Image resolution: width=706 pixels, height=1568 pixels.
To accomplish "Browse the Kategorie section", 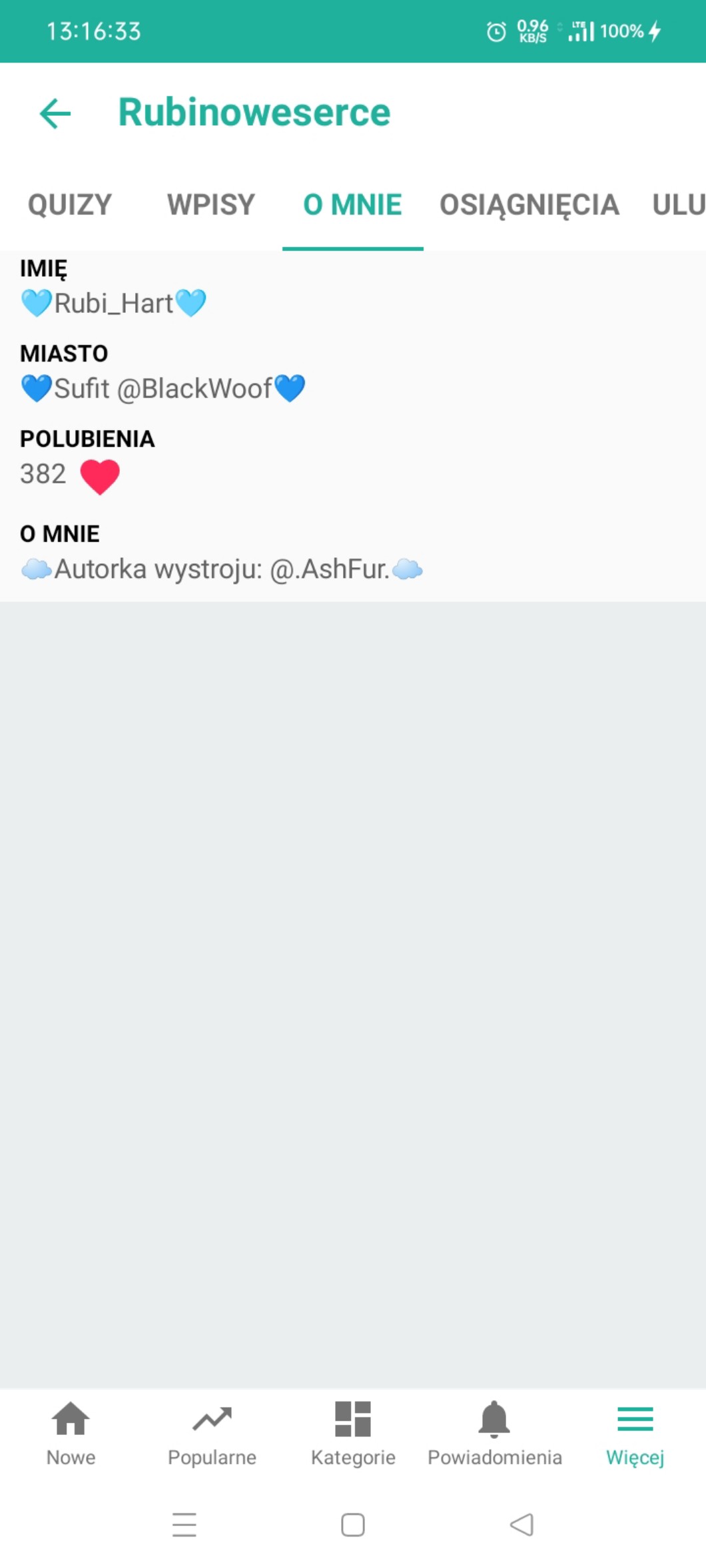I will (353, 1433).
